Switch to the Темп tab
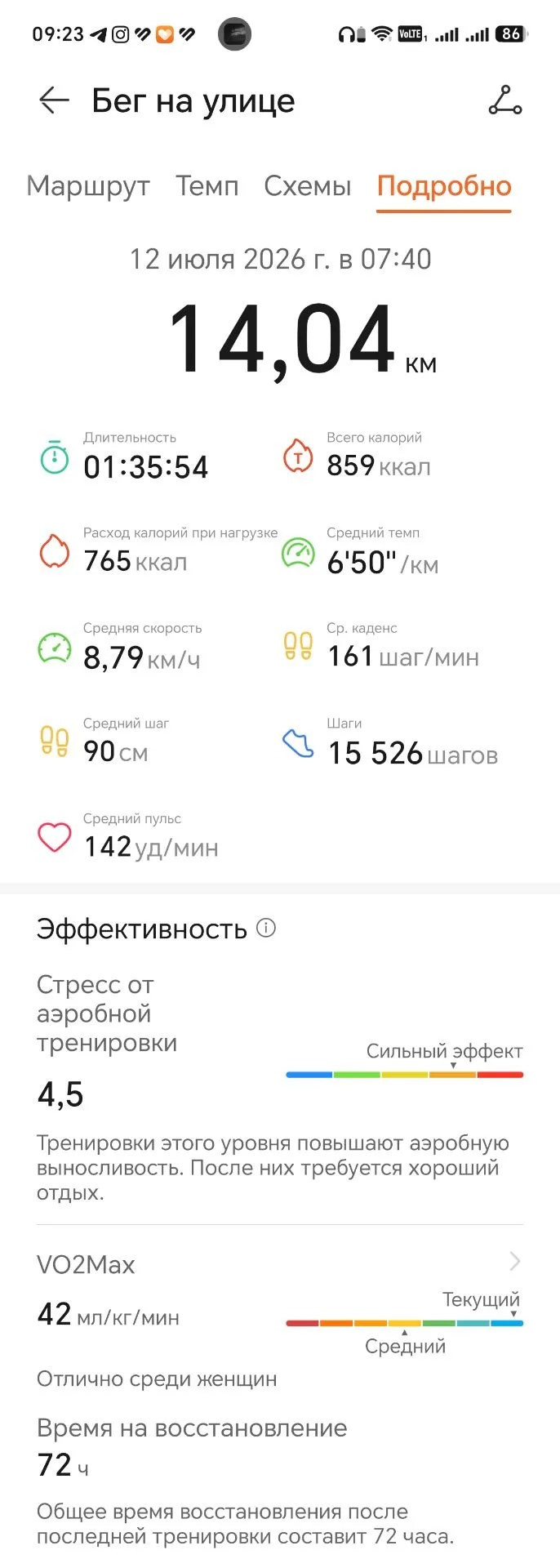Screen dimensions: 560x1568 coord(207,186)
